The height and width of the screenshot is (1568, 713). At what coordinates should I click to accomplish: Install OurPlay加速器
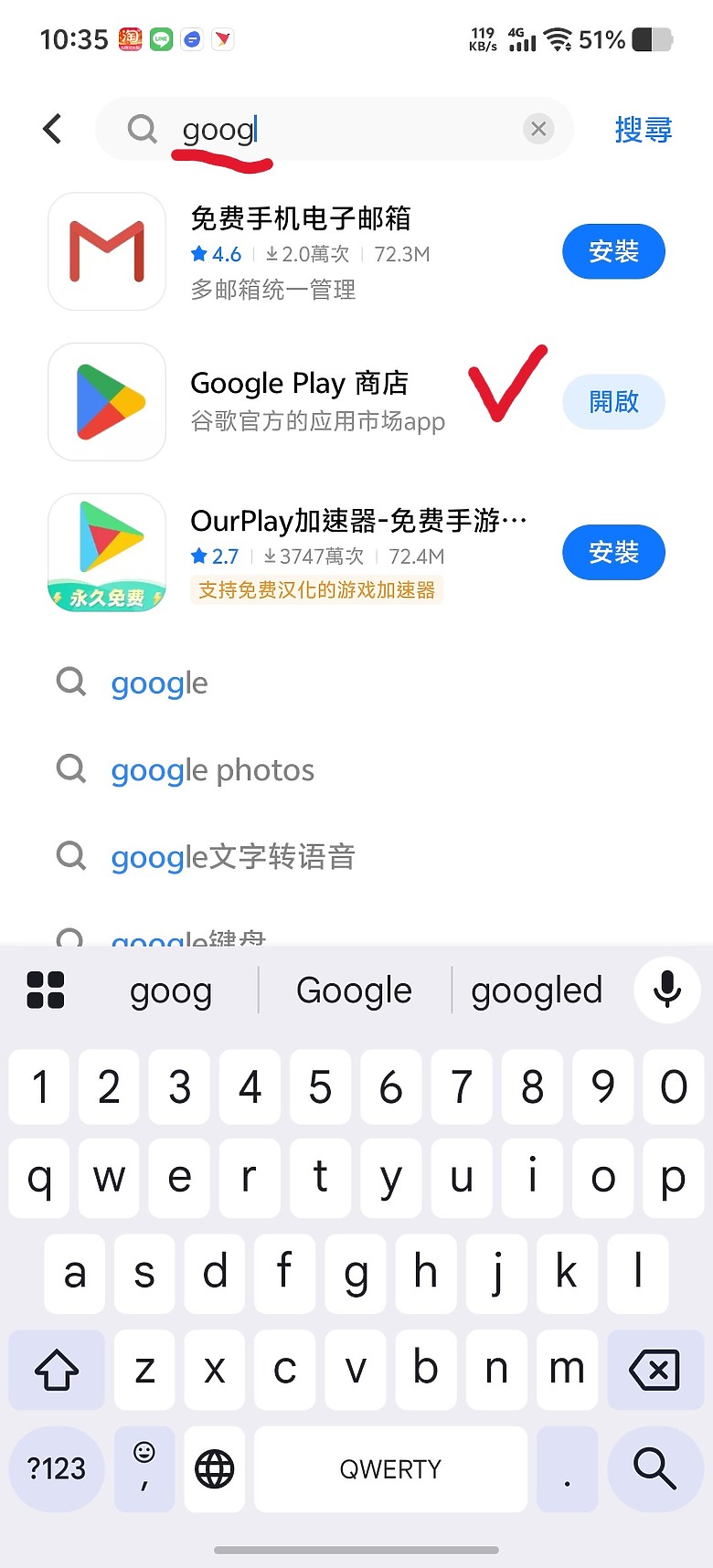pos(612,553)
